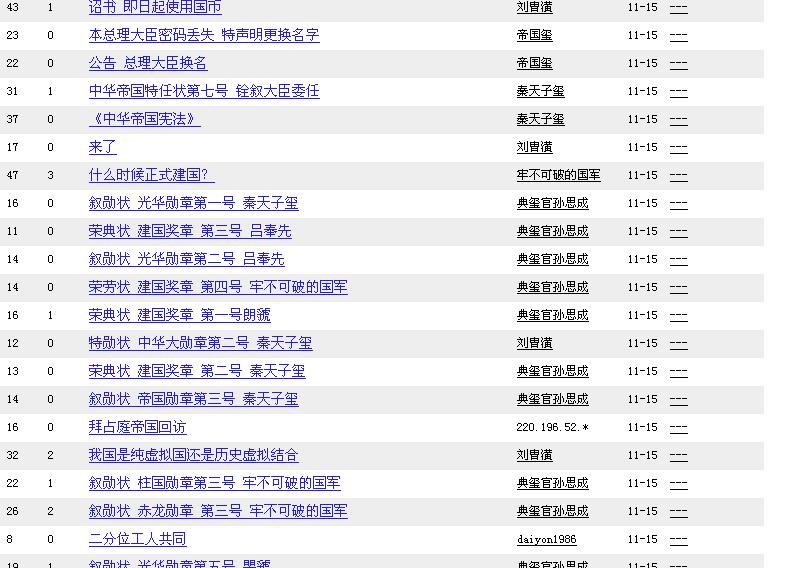View author profile 牢不可破的国军
Viewport: 810px width, 568px height.
[x=558, y=176]
